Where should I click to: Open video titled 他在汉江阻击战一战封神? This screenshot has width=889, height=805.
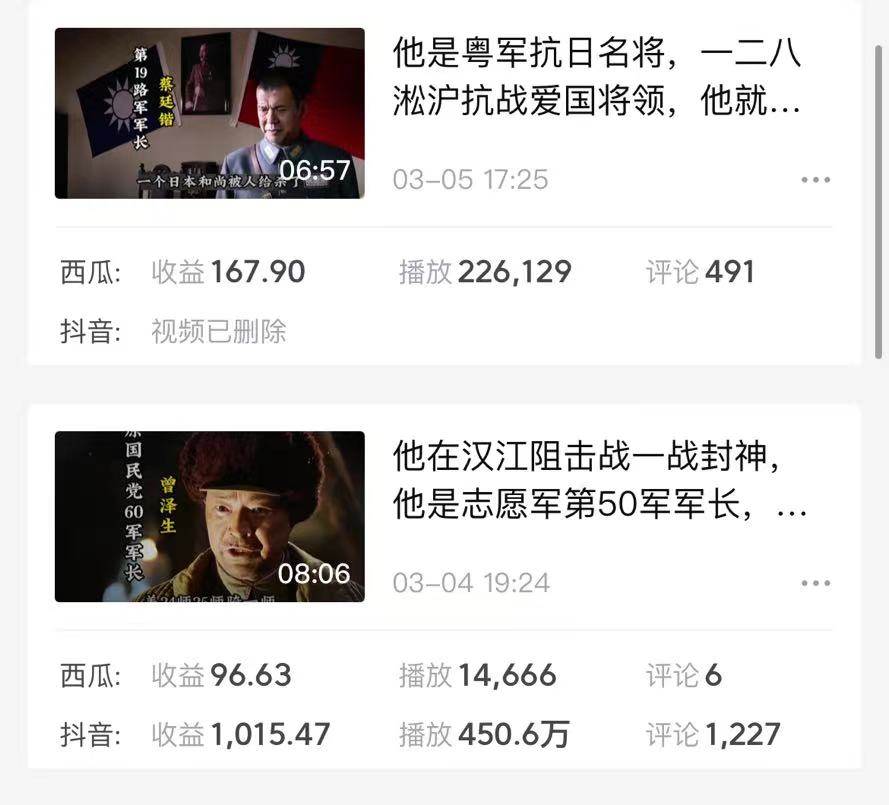600,482
